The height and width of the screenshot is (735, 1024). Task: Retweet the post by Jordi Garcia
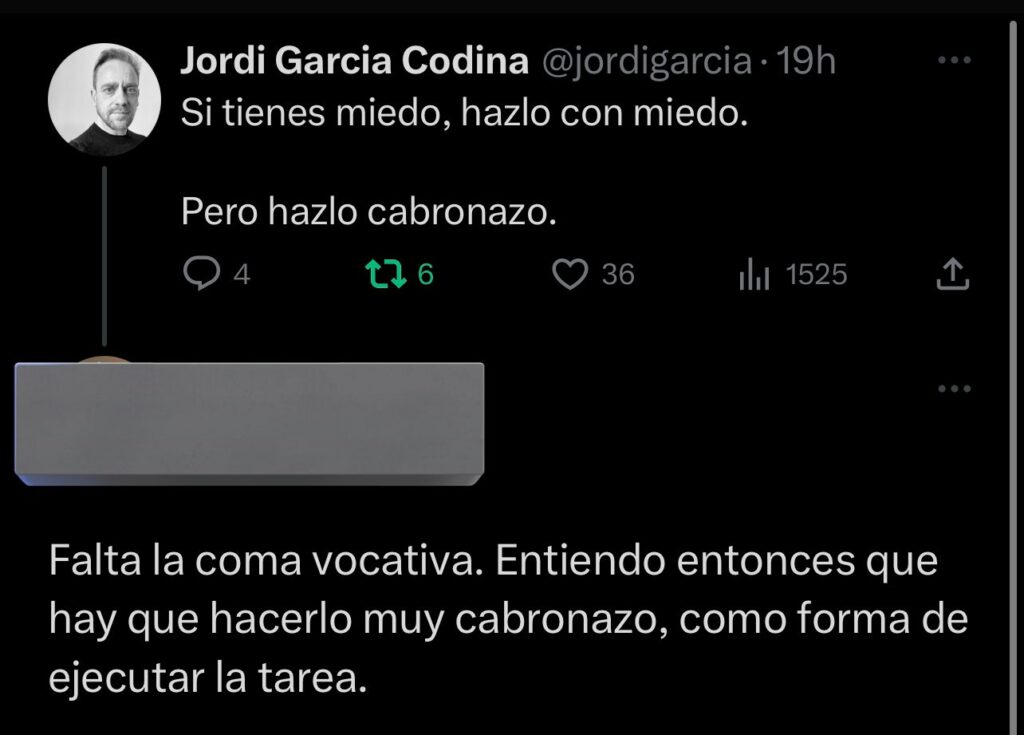381,273
